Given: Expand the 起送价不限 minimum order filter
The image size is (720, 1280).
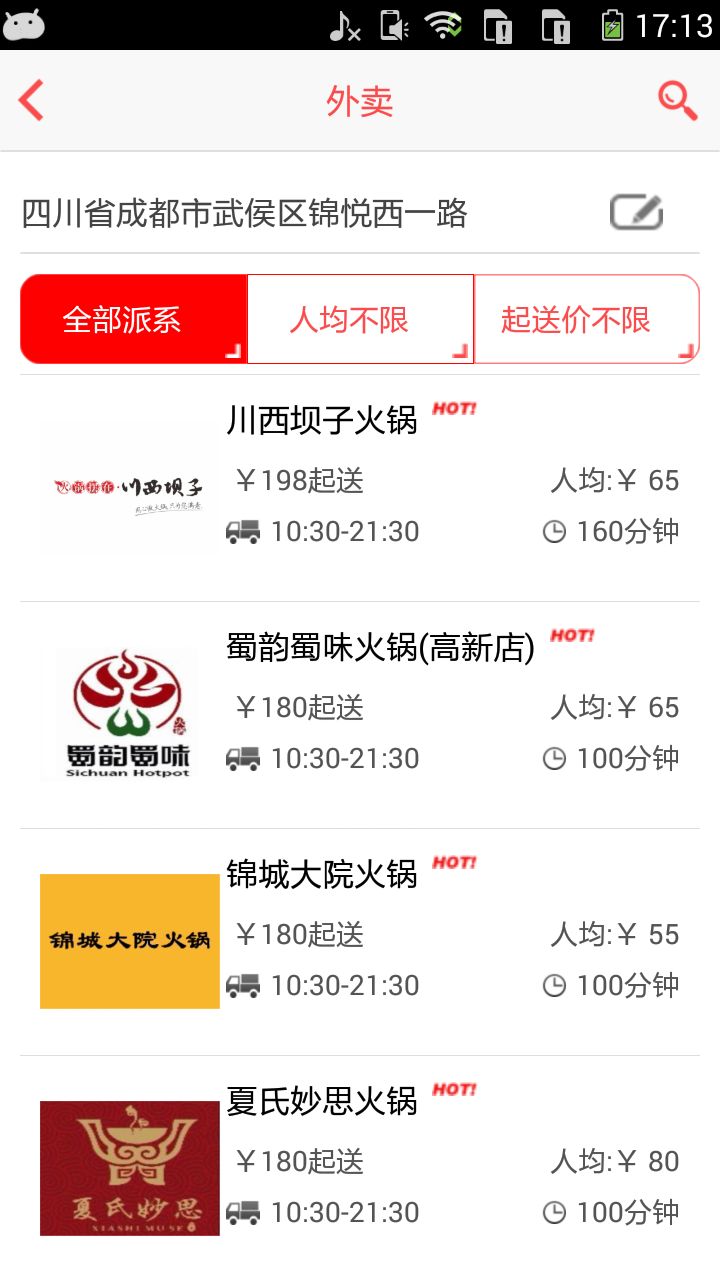Looking at the screenshot, I should (x=586, y=320).
